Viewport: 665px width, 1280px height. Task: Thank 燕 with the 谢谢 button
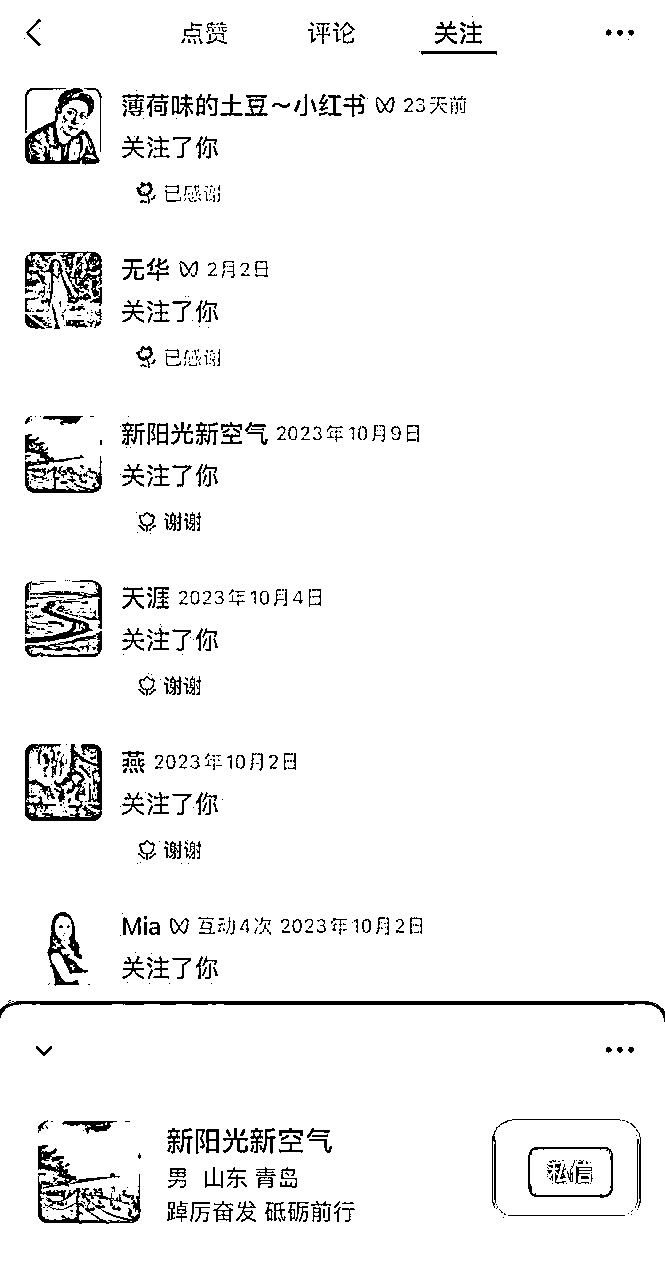[169, 849]
